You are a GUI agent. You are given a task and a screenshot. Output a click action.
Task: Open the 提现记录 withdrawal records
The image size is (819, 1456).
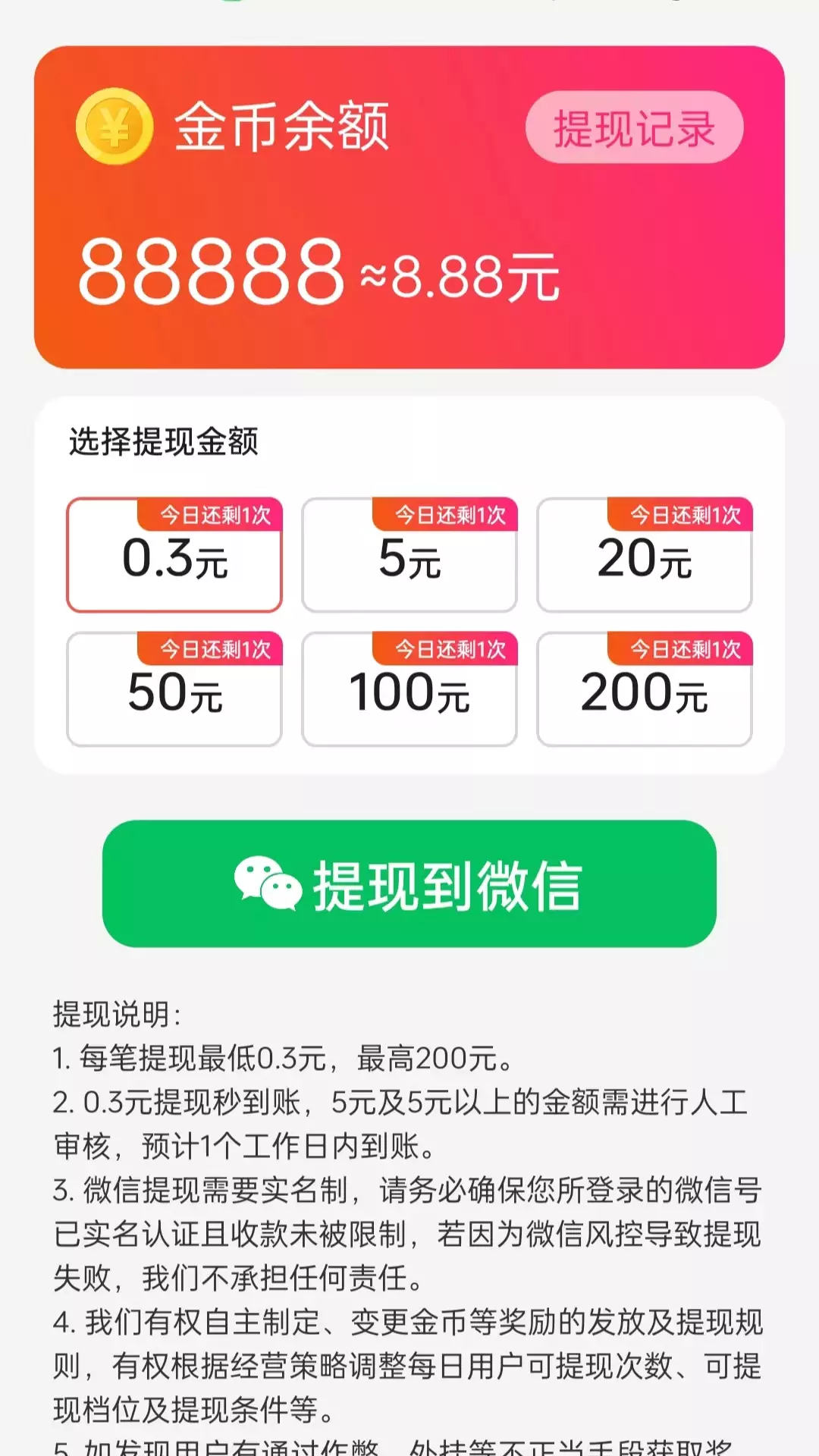tap(634, 127)
